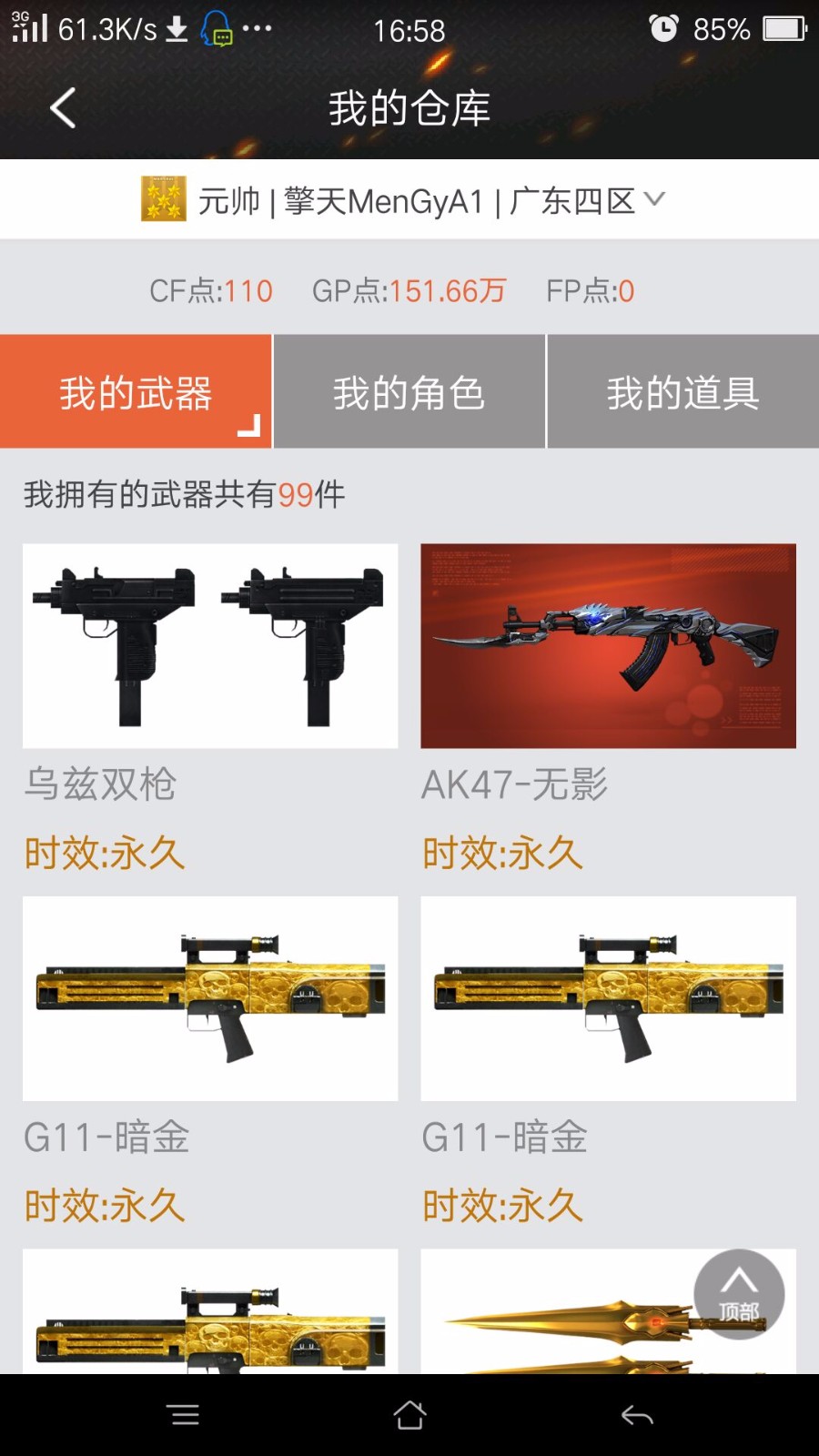Viewport: 819px width, 1456px height.
Task: Switch to the 我的道具 tab
Action: (x=682, y=392)
